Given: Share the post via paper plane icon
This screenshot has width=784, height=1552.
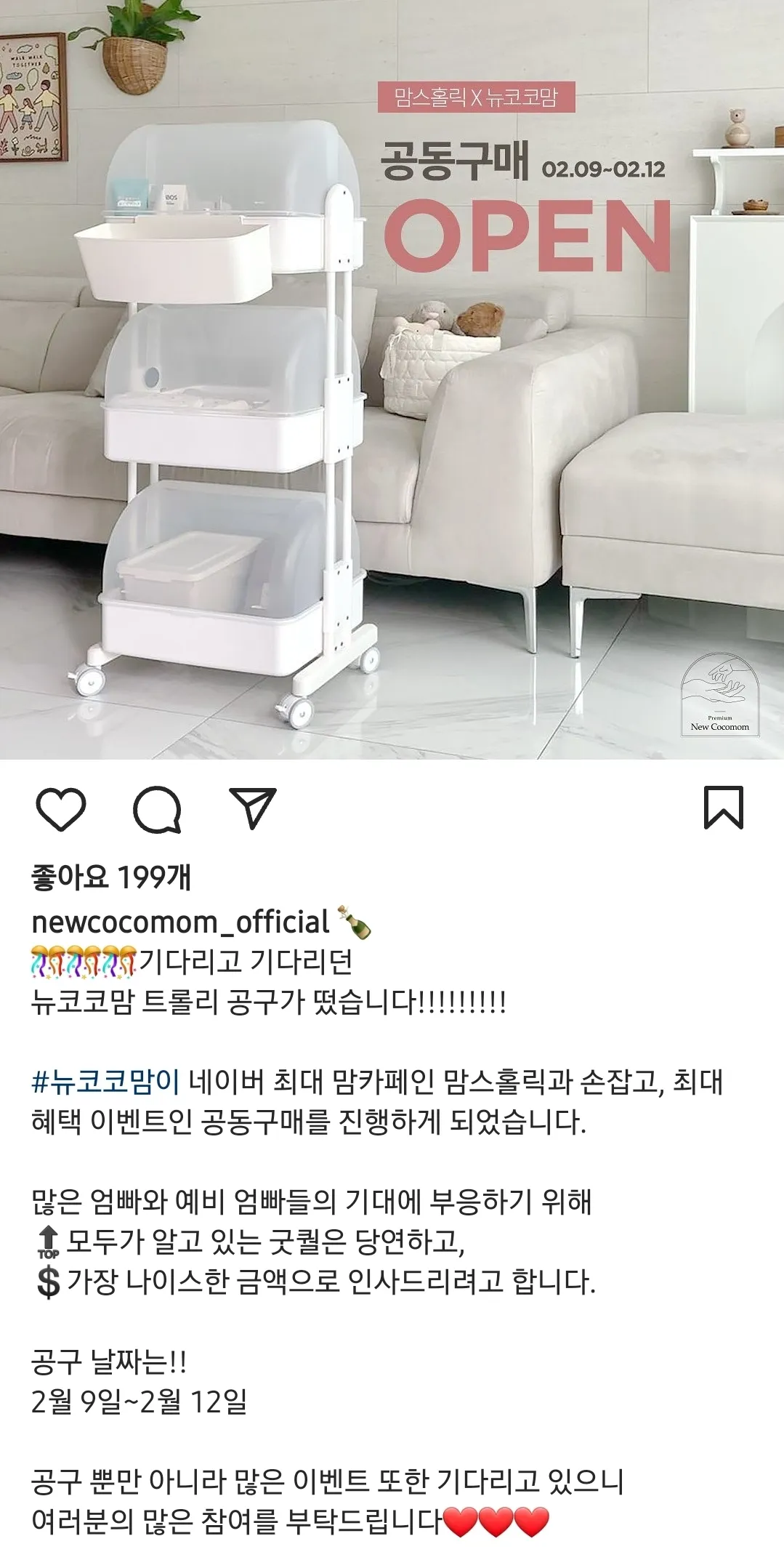Looking at the screenshot, I should tap(253, 807).
